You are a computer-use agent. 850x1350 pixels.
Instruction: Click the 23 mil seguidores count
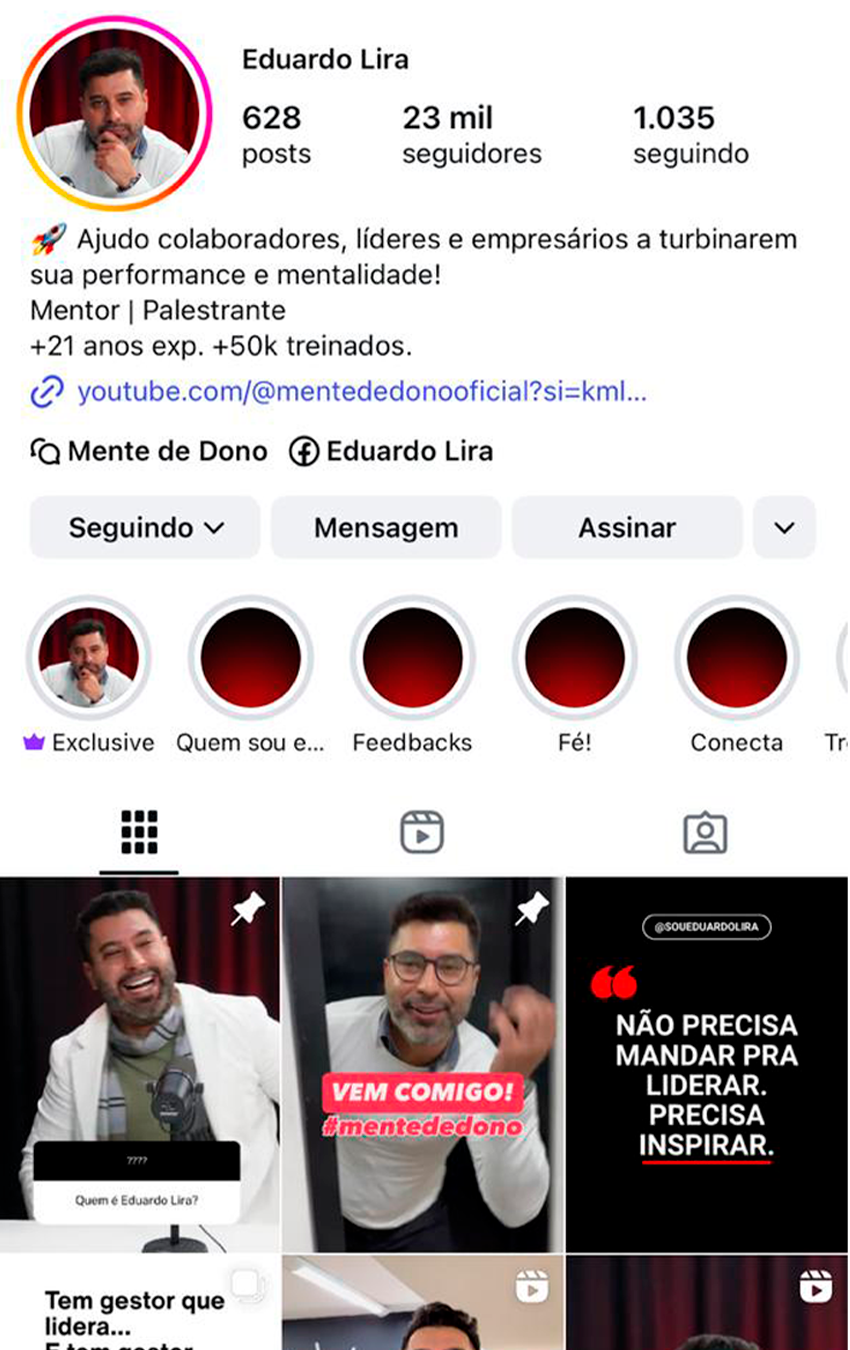(472, 133)
